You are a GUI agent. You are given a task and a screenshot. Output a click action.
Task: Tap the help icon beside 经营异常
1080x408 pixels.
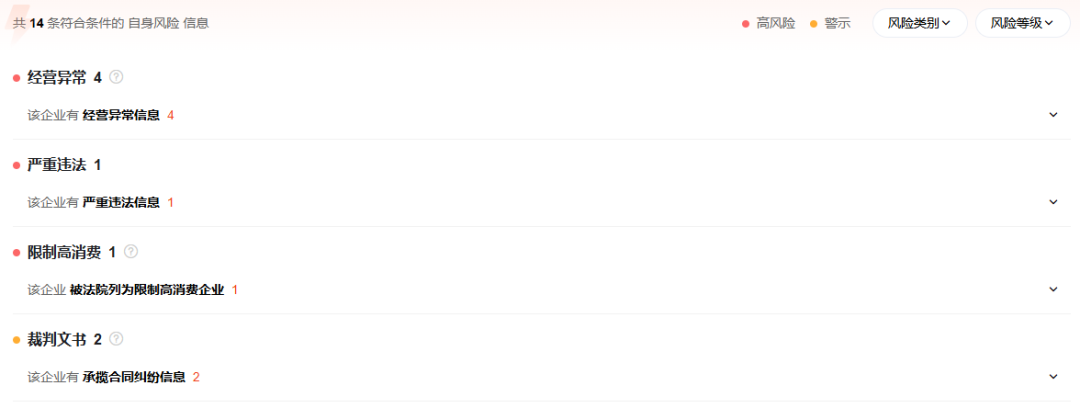click(x=116, y=77)
